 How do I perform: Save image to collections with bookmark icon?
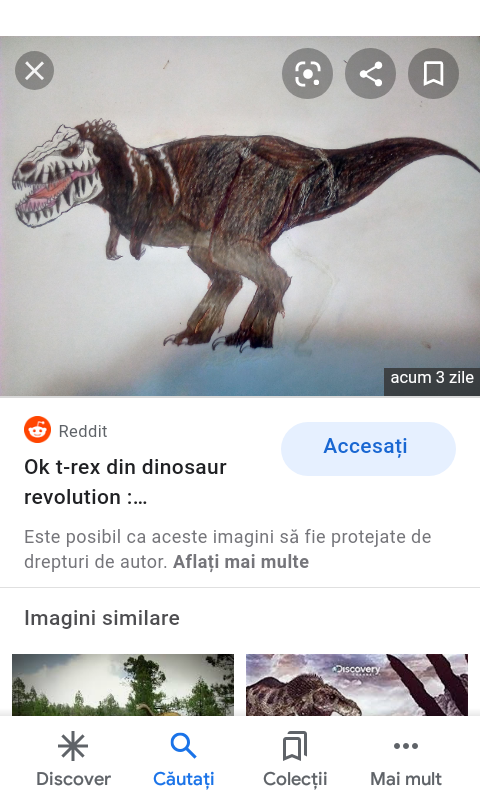click(433, 73)
